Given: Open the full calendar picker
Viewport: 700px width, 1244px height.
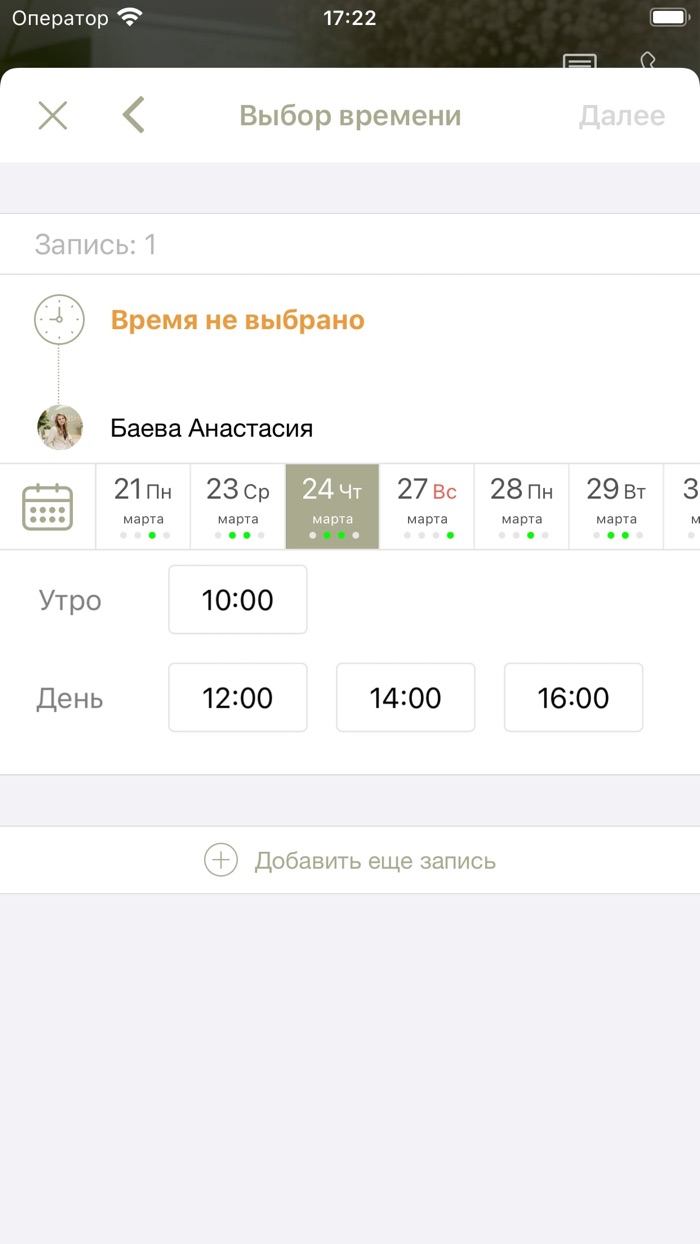Looking at the screenshot, I should [x=47, y=507].
